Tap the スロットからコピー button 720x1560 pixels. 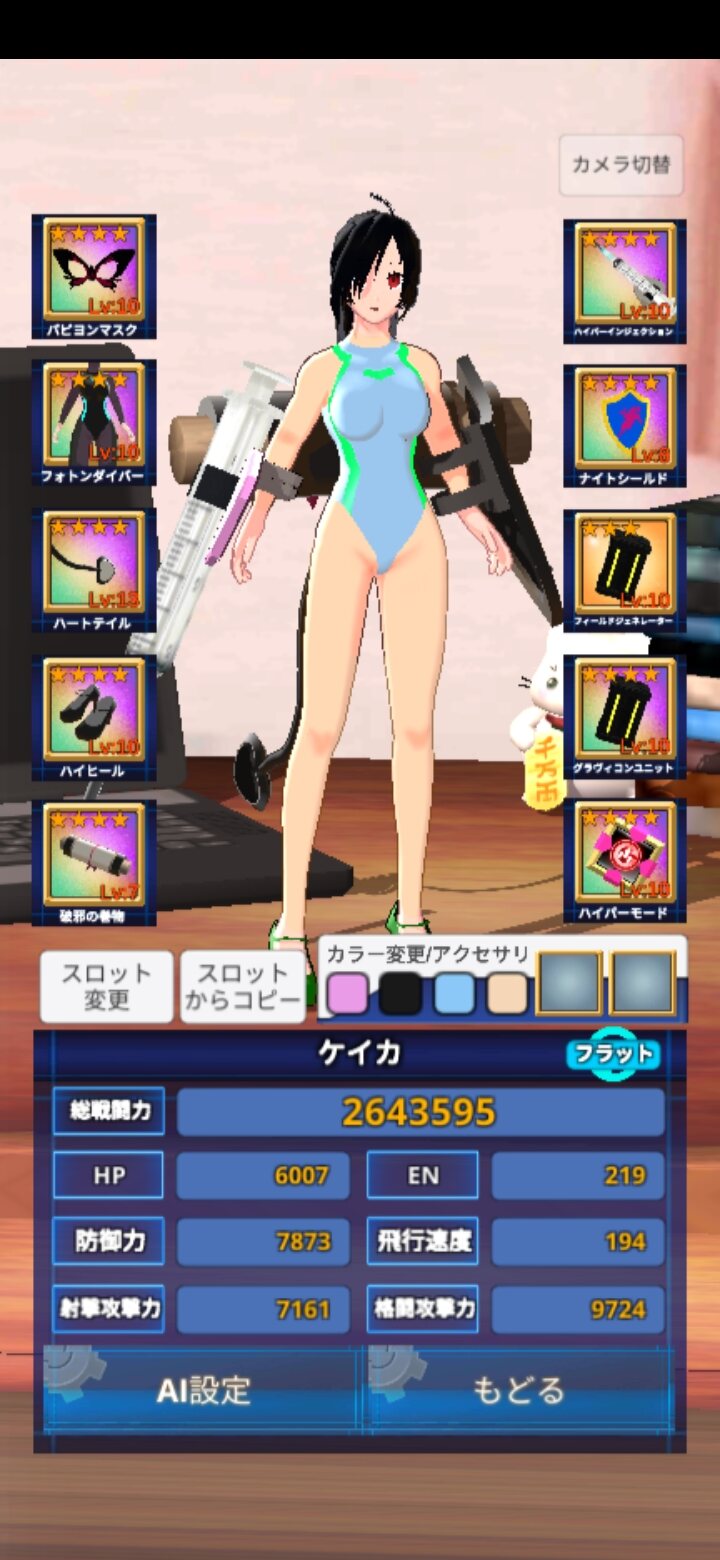point(243,986)
